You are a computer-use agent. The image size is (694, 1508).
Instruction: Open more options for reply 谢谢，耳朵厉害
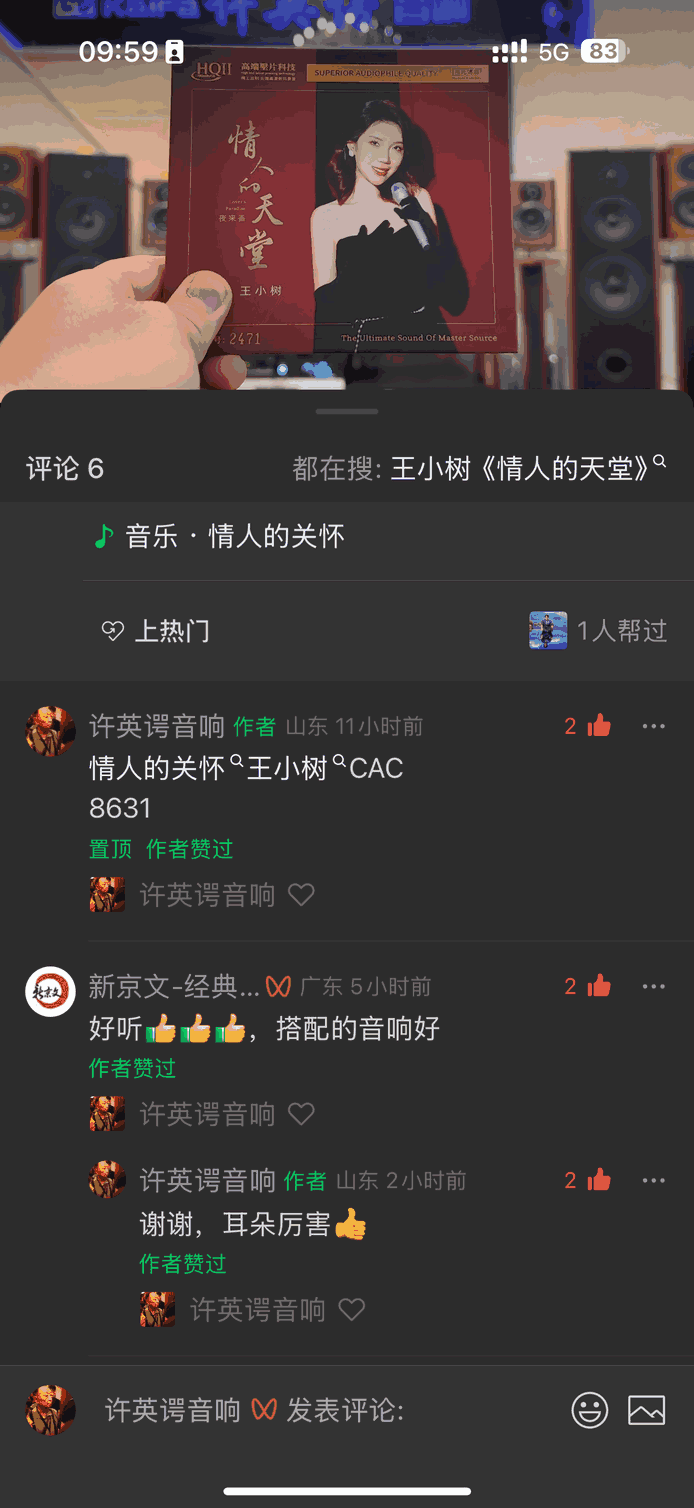pos(653,1181)
